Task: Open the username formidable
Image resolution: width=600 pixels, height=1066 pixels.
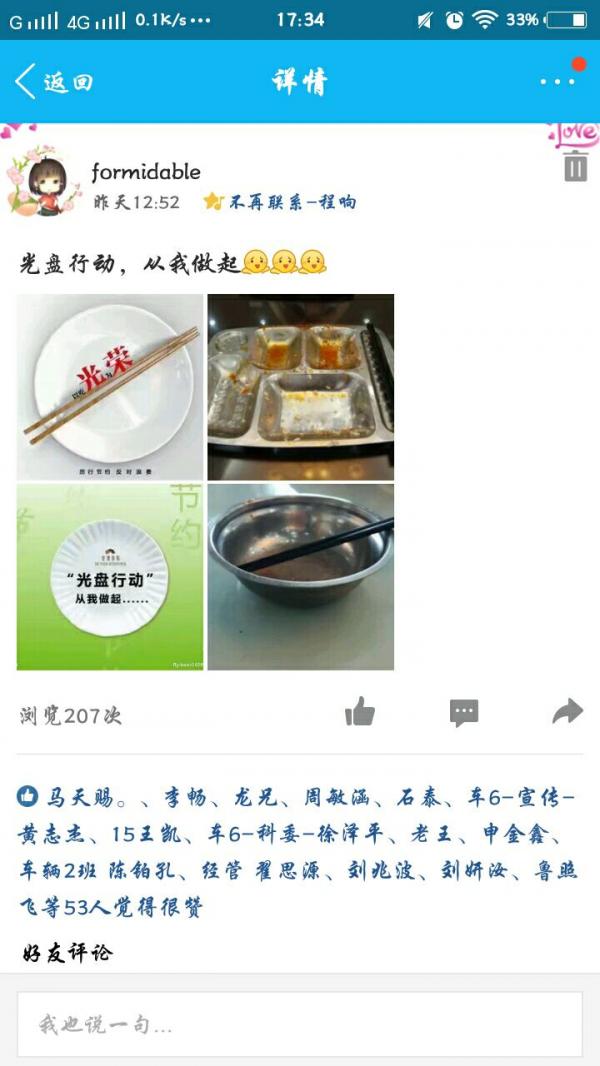Action: click(146, 172)
